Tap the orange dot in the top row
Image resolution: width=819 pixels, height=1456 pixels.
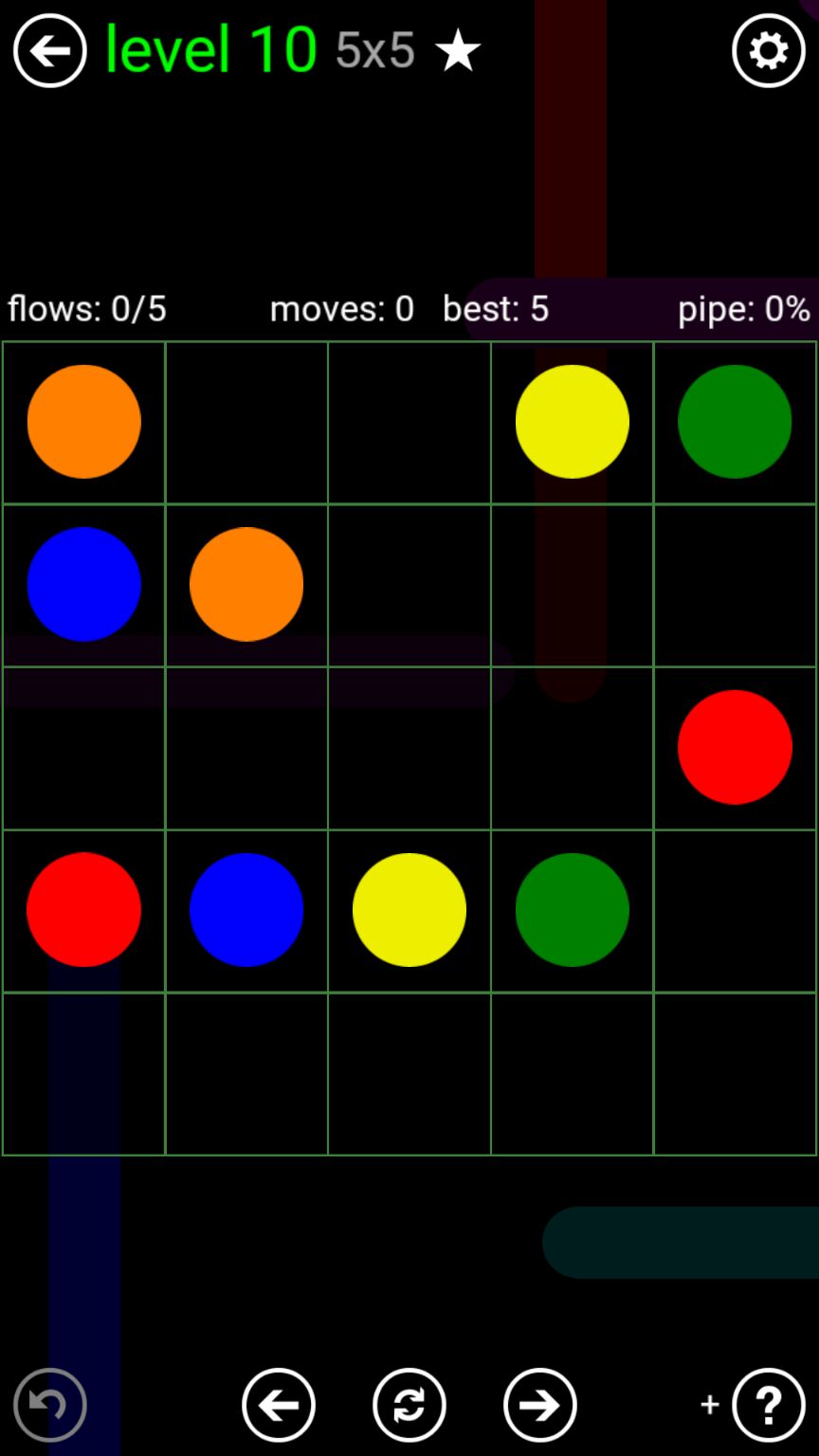click(x=84, y=422)
